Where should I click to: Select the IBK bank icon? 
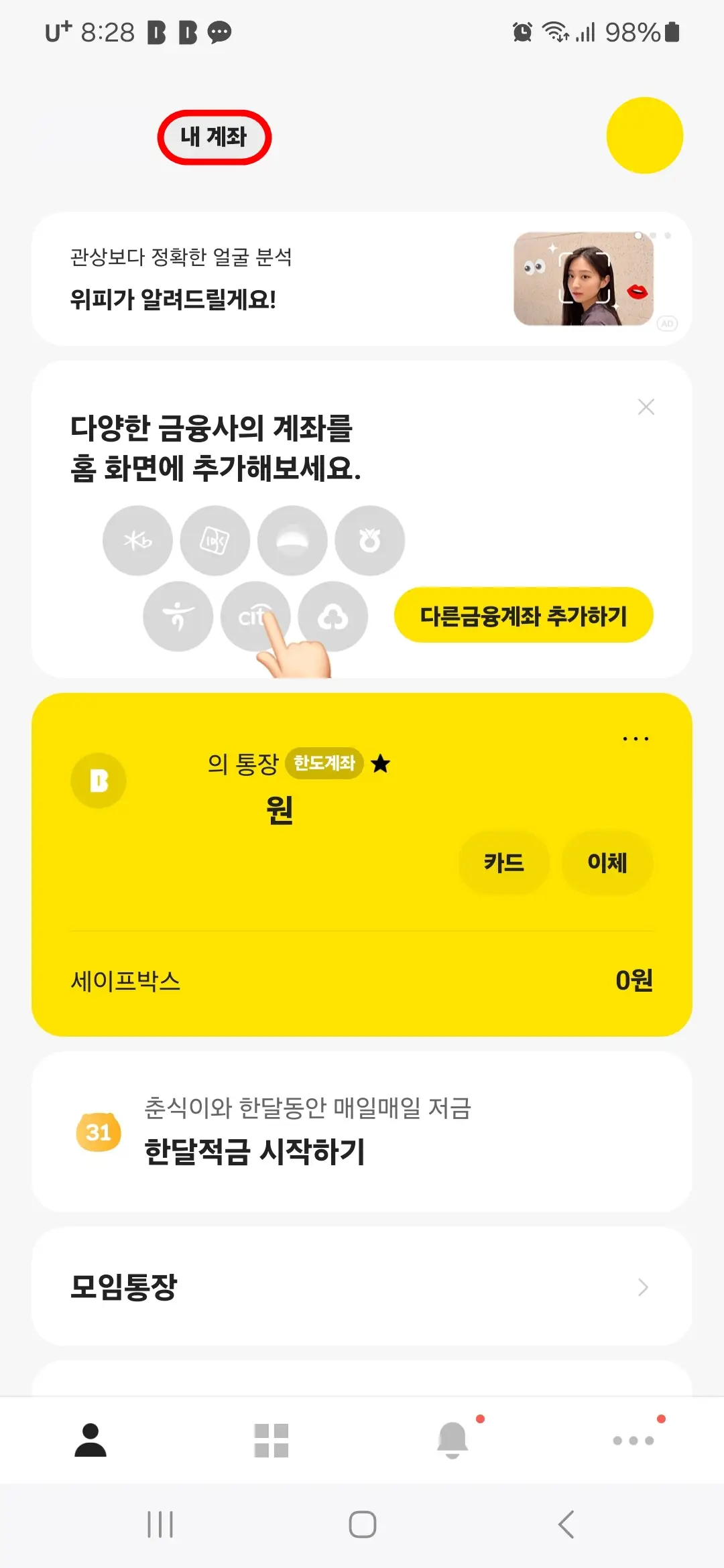click(215, 540)
